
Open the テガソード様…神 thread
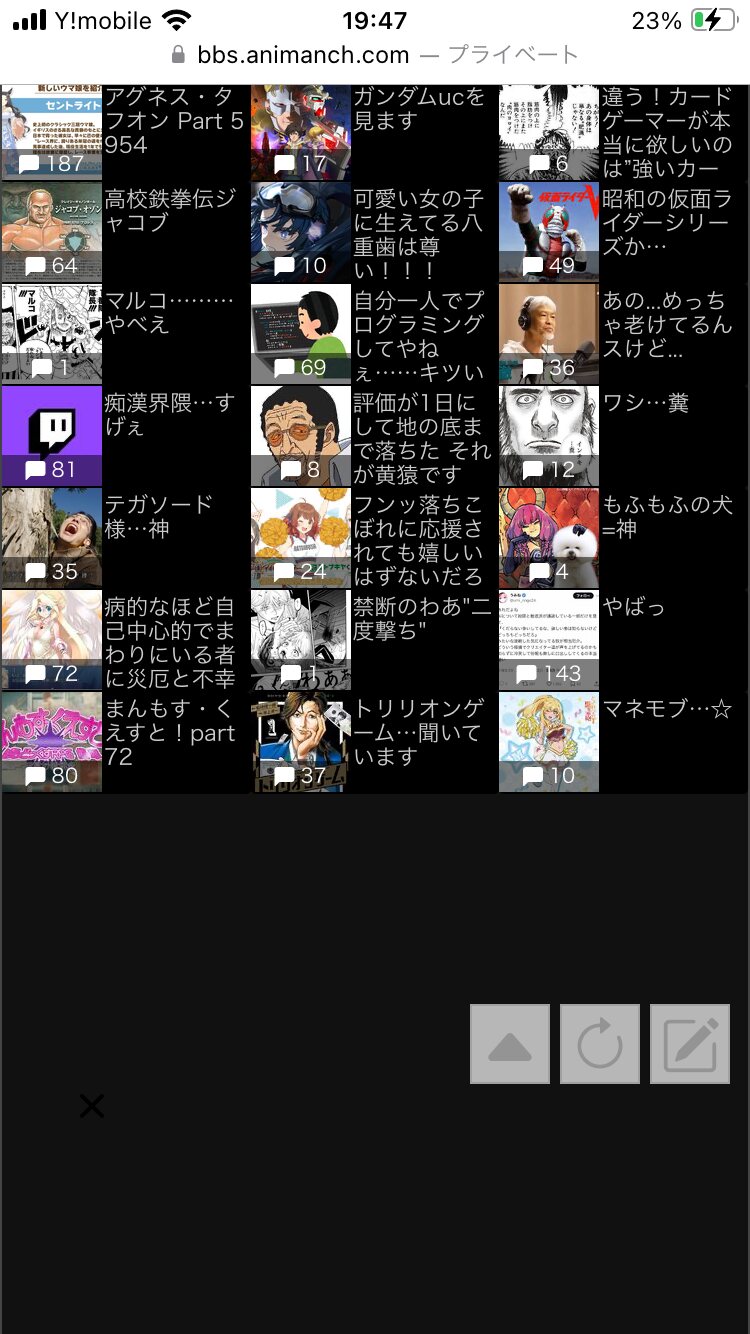[125, 538]
